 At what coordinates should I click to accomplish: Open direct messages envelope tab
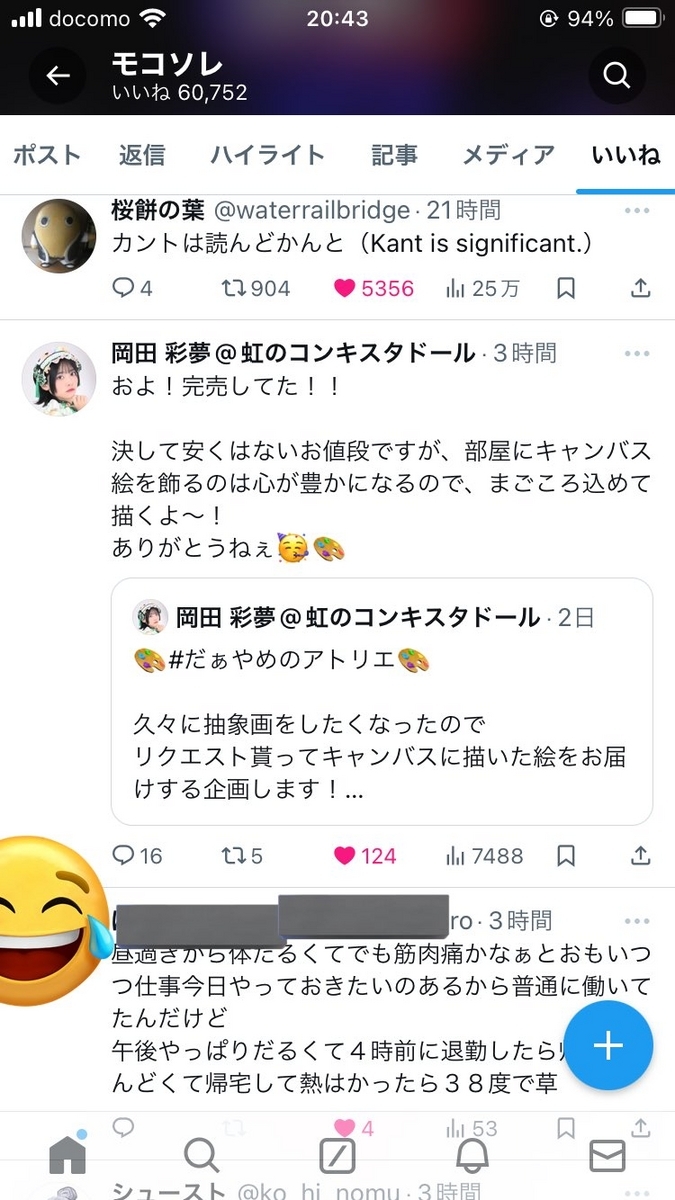[607, 1156]
